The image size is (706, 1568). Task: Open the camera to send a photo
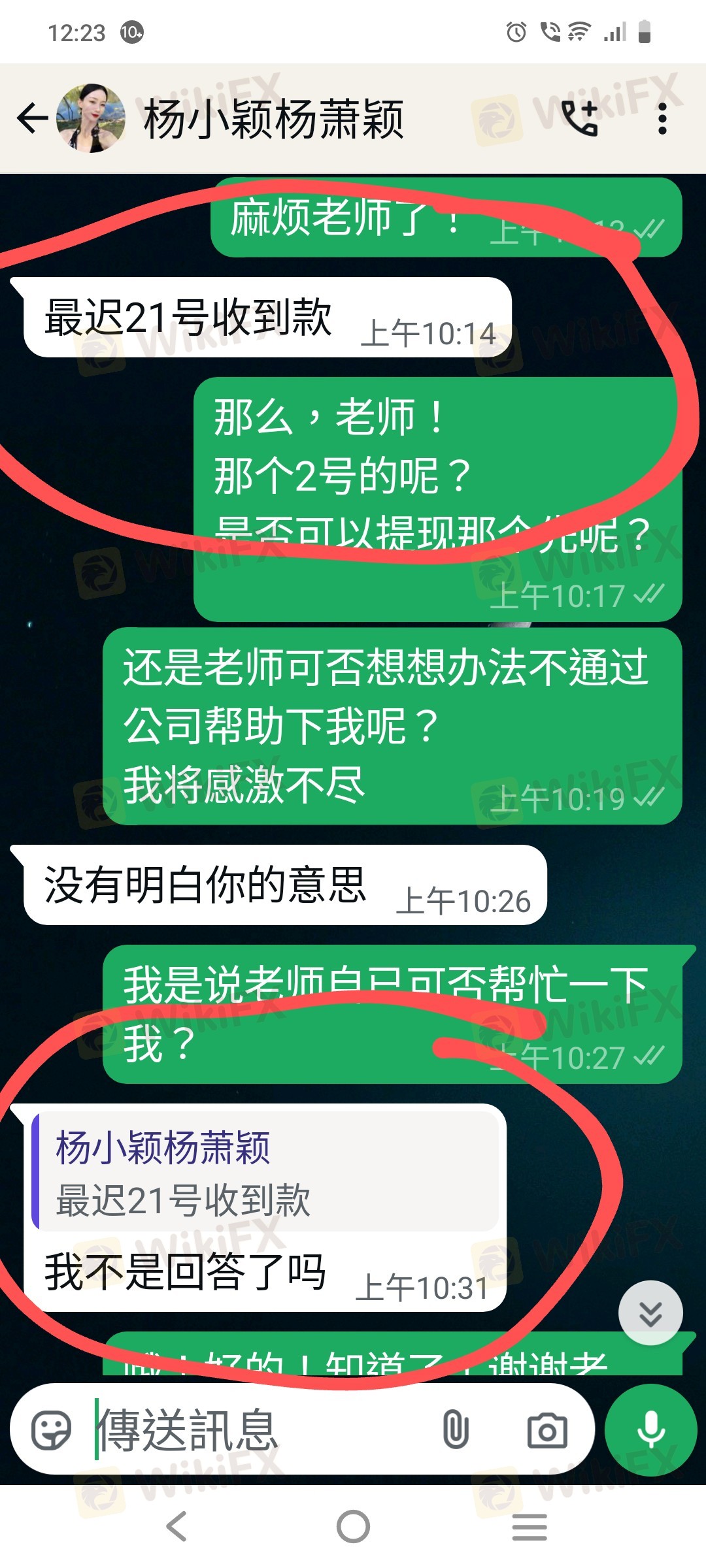coord(547,1430)
